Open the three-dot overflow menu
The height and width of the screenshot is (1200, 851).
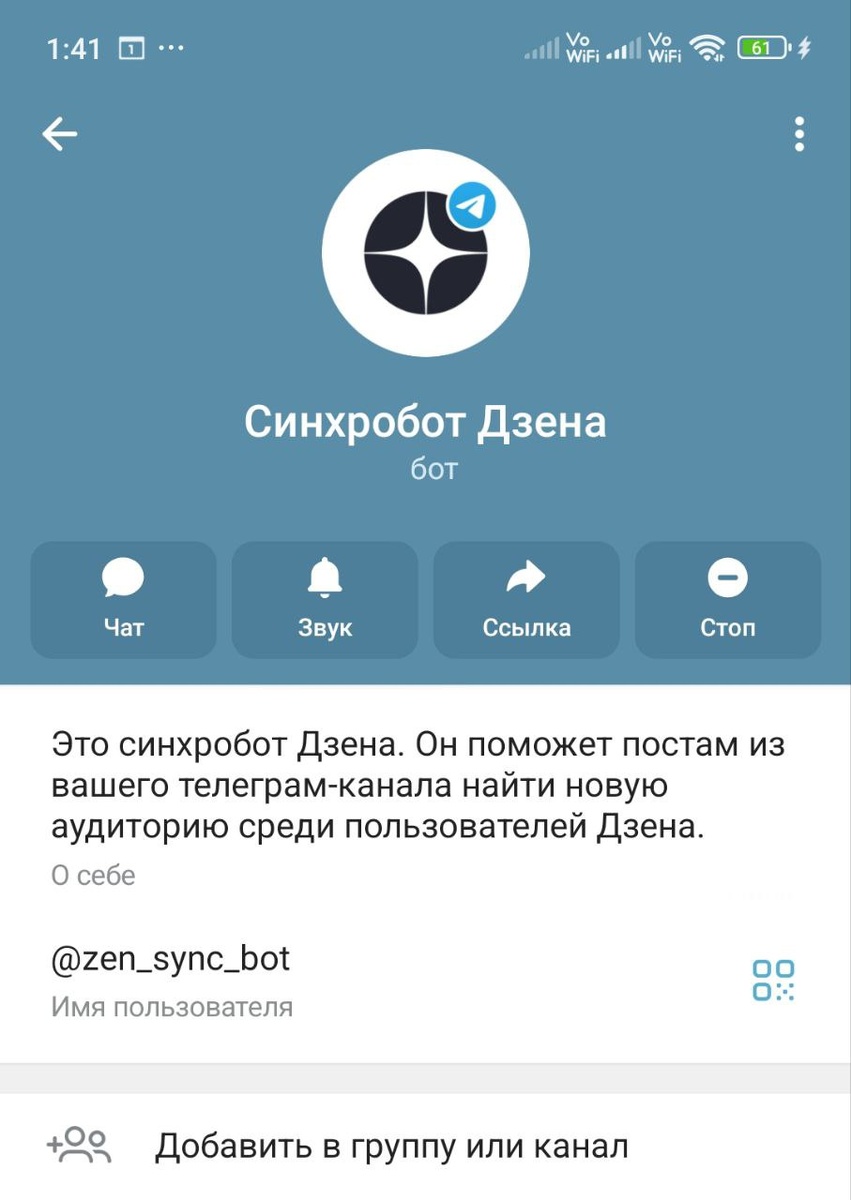pos(798,134)
